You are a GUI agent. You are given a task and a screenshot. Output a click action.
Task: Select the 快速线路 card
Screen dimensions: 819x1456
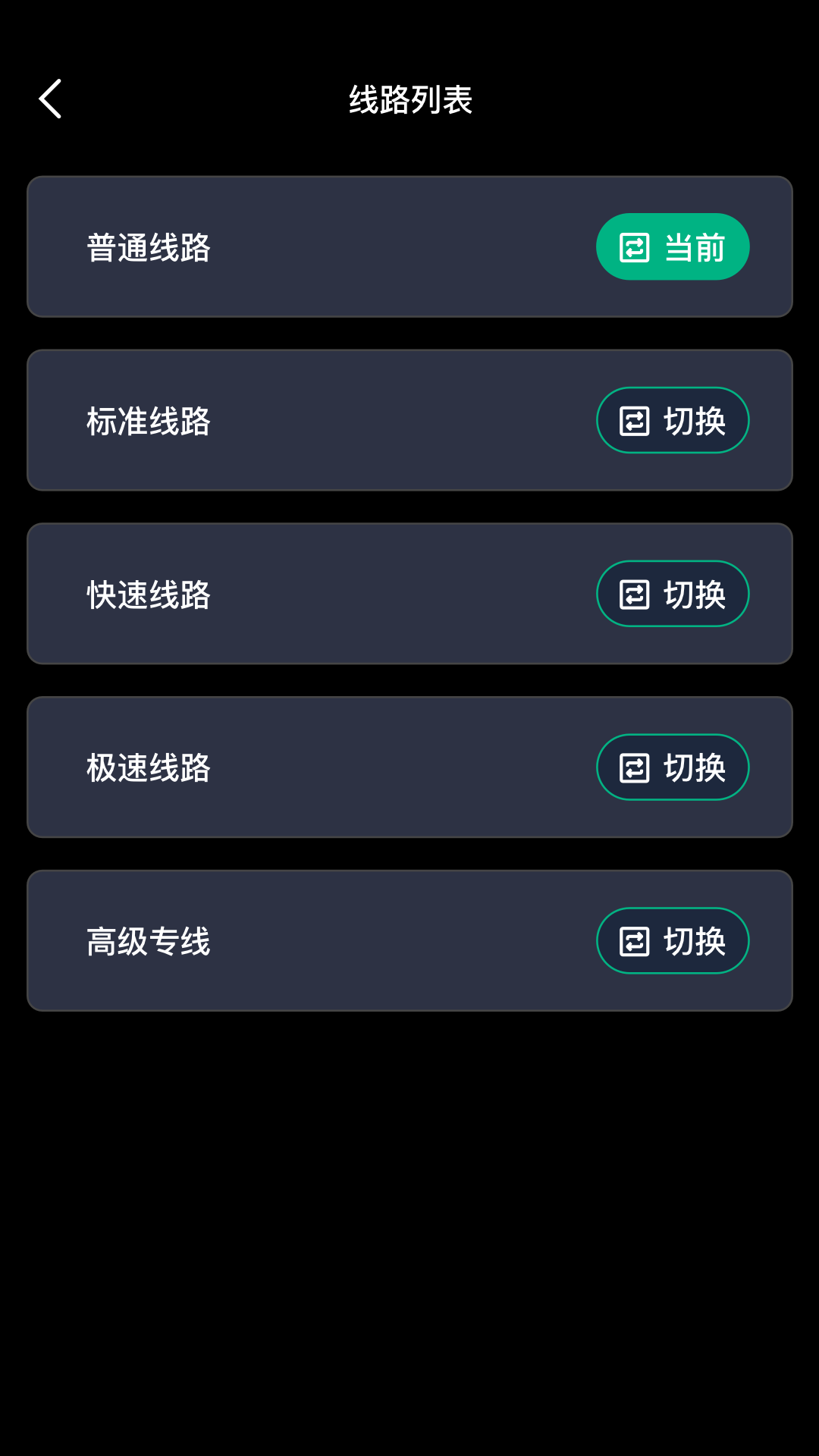point(303,593)
